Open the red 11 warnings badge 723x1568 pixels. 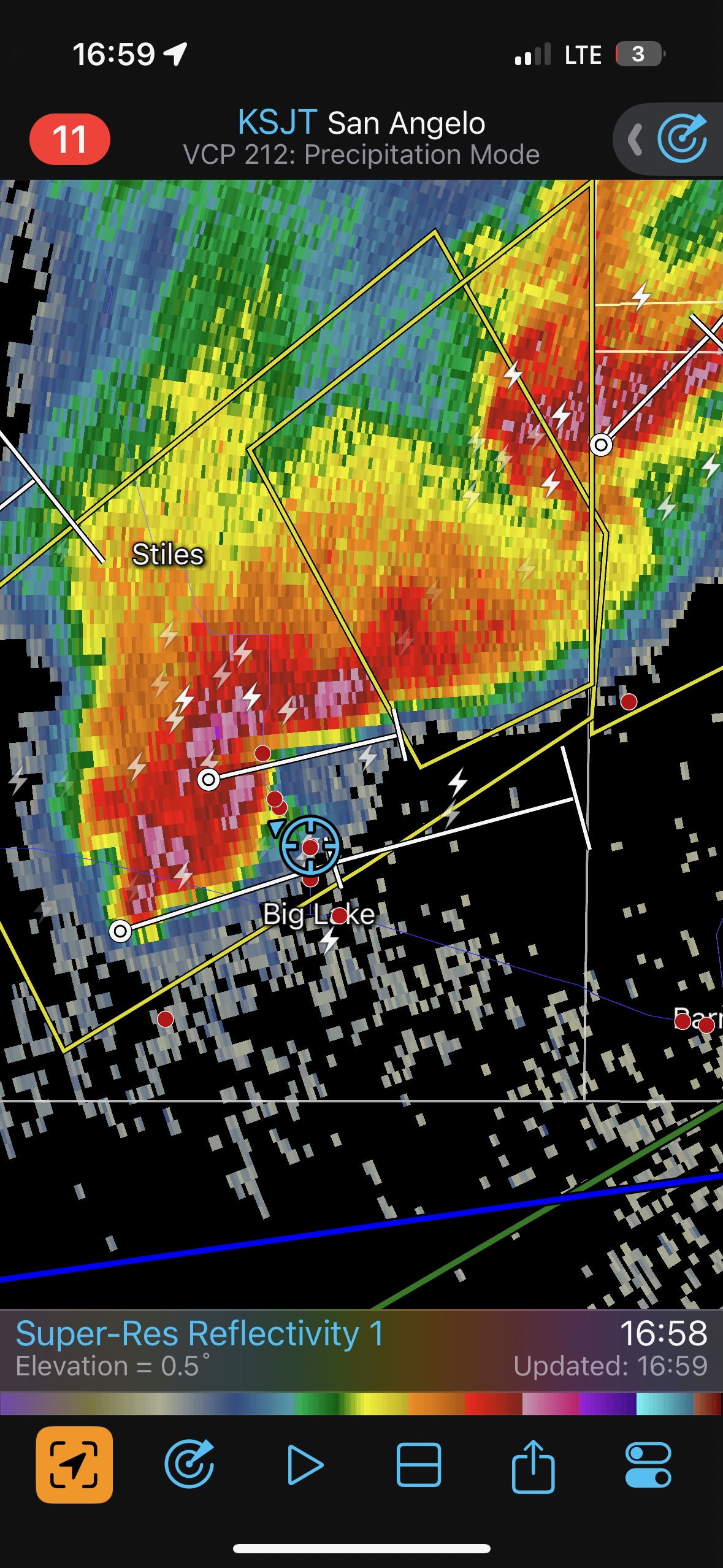pyautogui.click(x=69, y=139)
